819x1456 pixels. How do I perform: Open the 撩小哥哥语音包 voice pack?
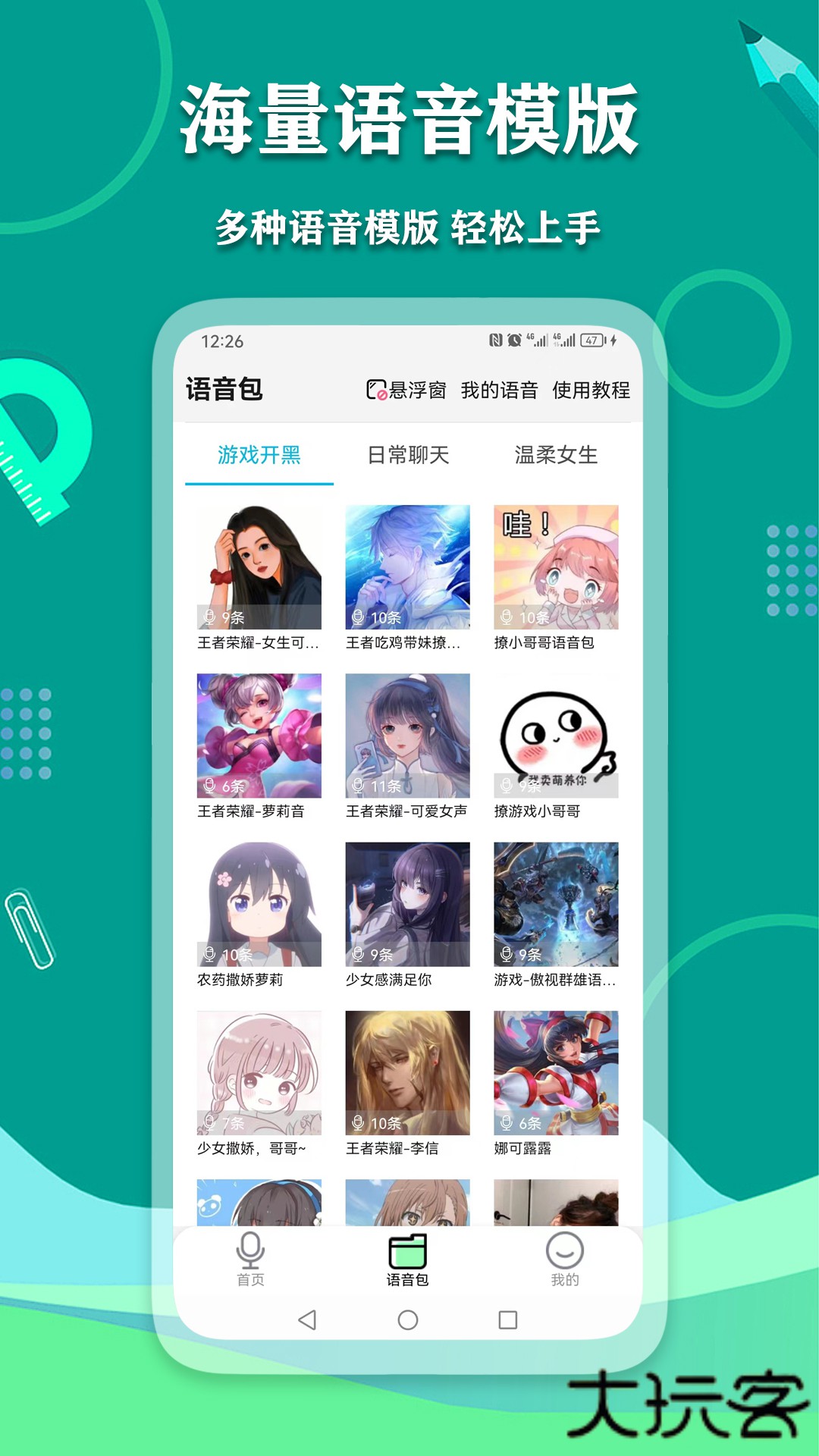point(554,567)
